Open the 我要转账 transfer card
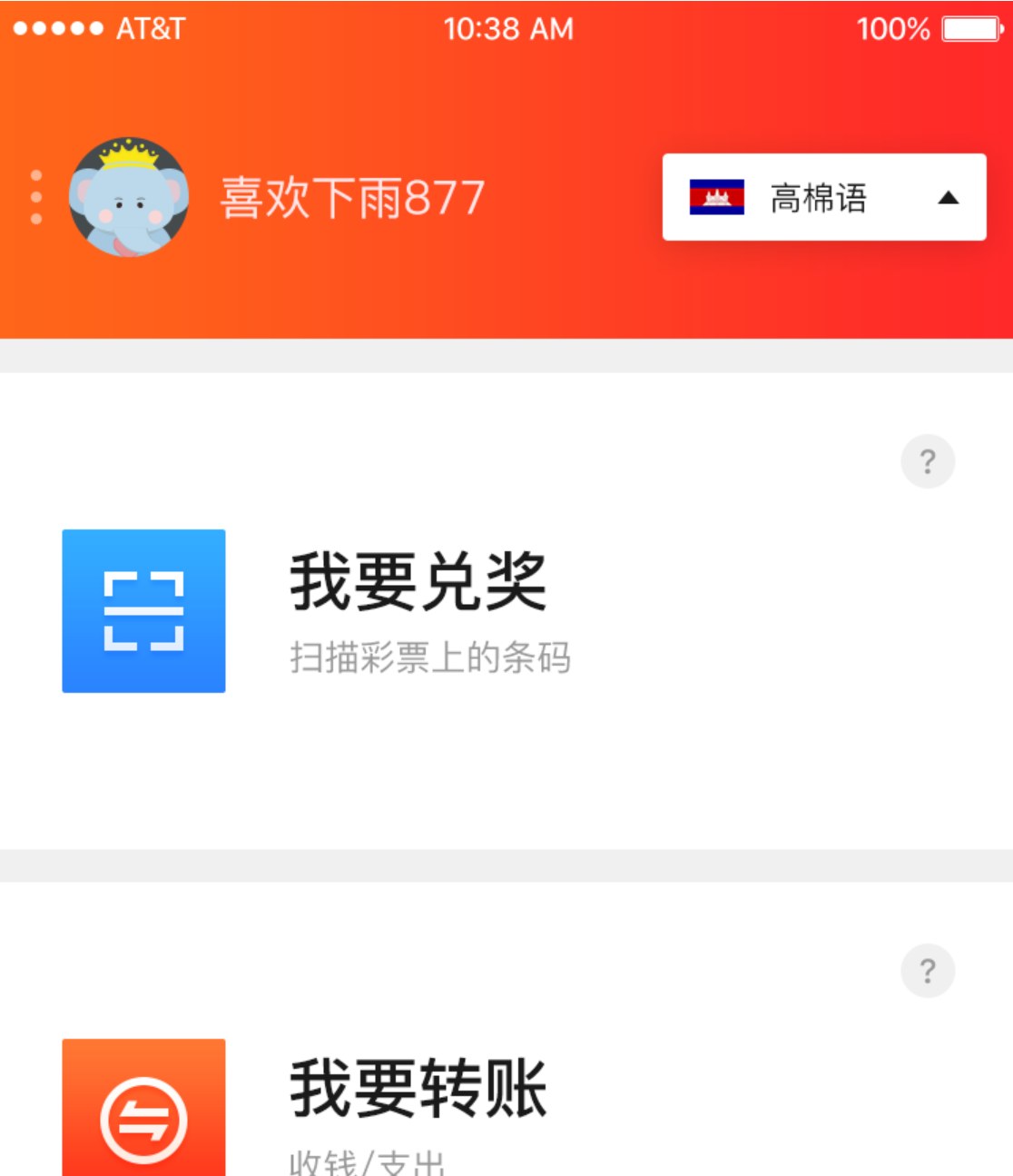The width and height of the screenshot is (1013, 1176). (x=506, y=1029)
